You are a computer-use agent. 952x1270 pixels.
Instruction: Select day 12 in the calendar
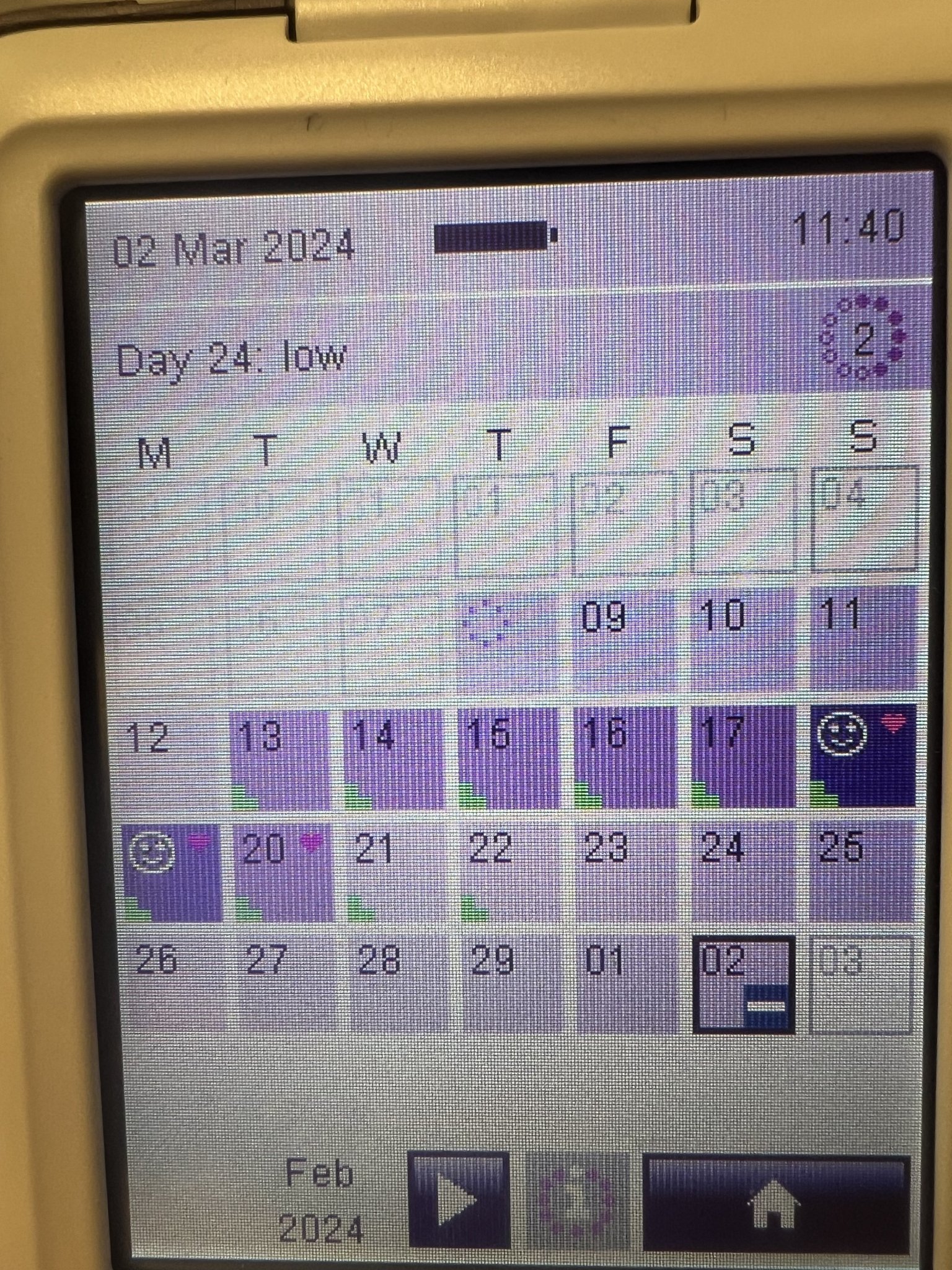click(169, 758)
